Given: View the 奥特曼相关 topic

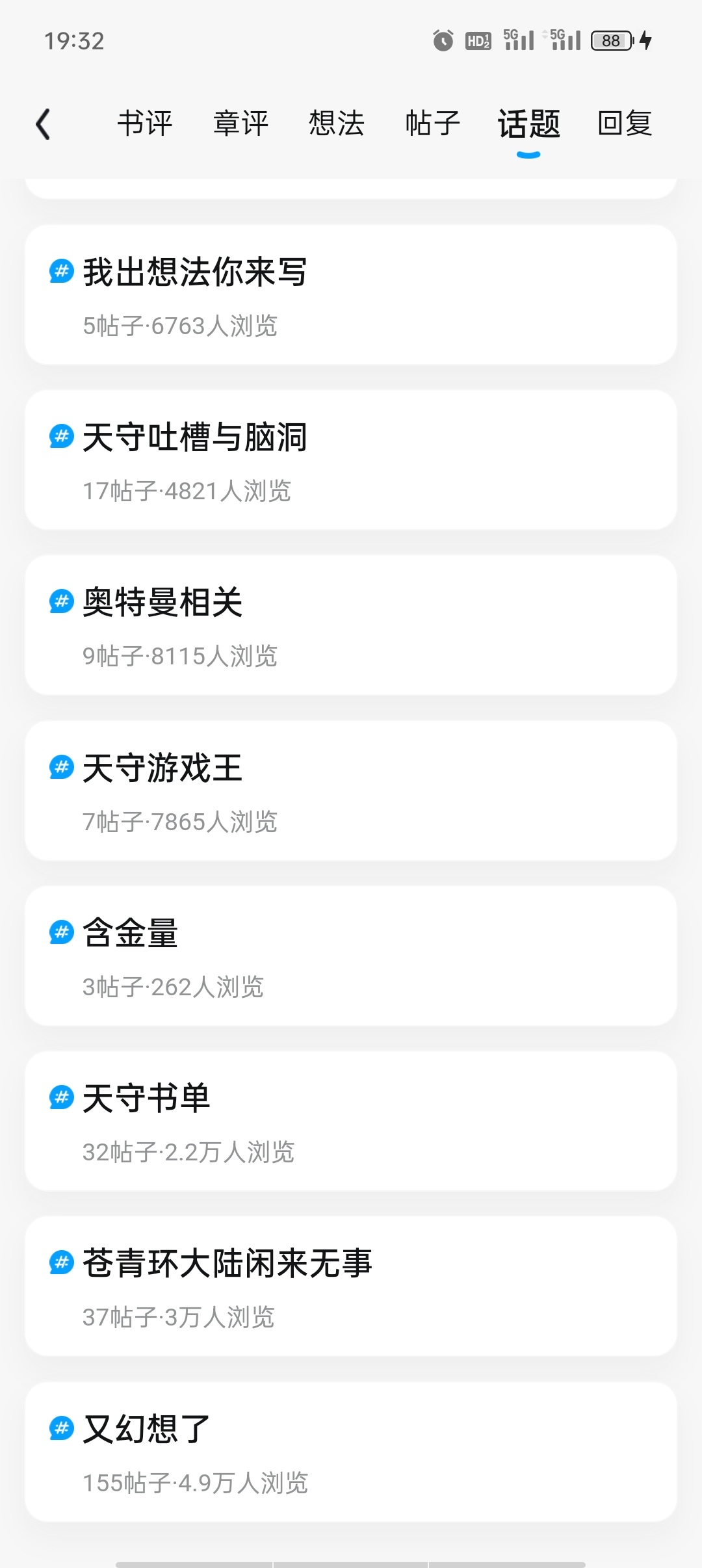Looking at the screenshot, I should (x=351, y=625).
